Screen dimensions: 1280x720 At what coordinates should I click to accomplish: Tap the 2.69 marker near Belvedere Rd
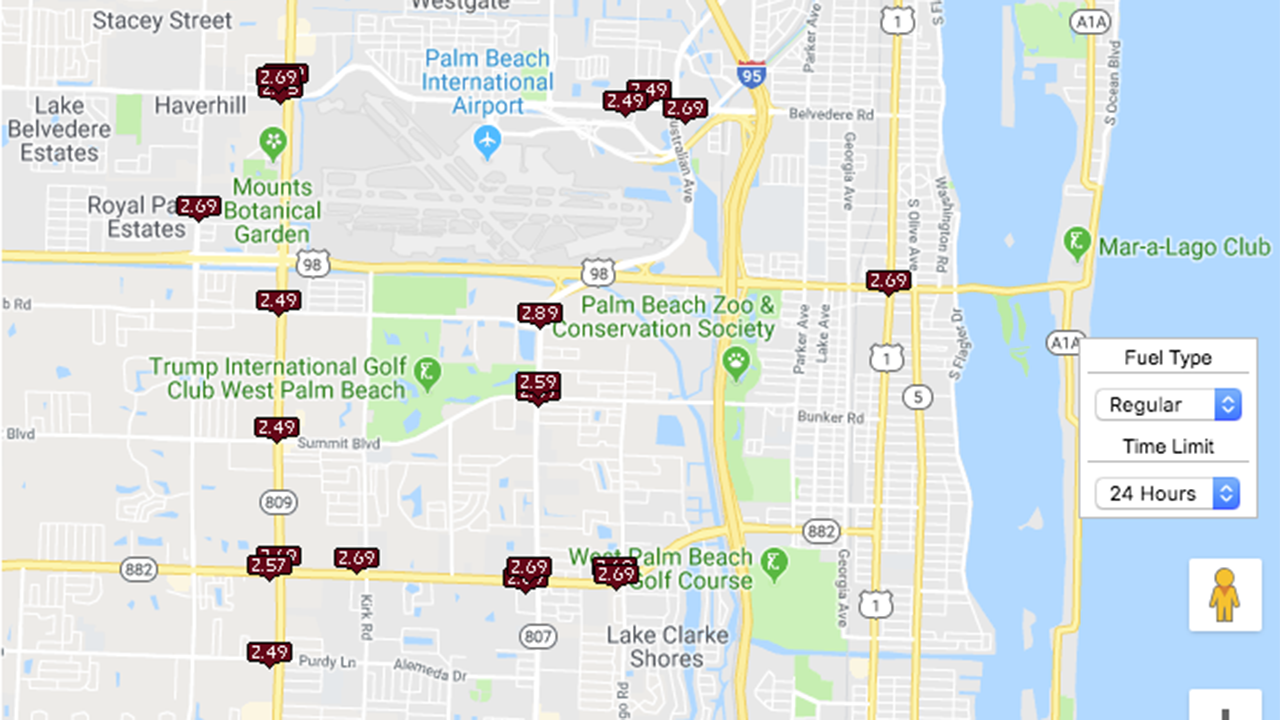686,109
